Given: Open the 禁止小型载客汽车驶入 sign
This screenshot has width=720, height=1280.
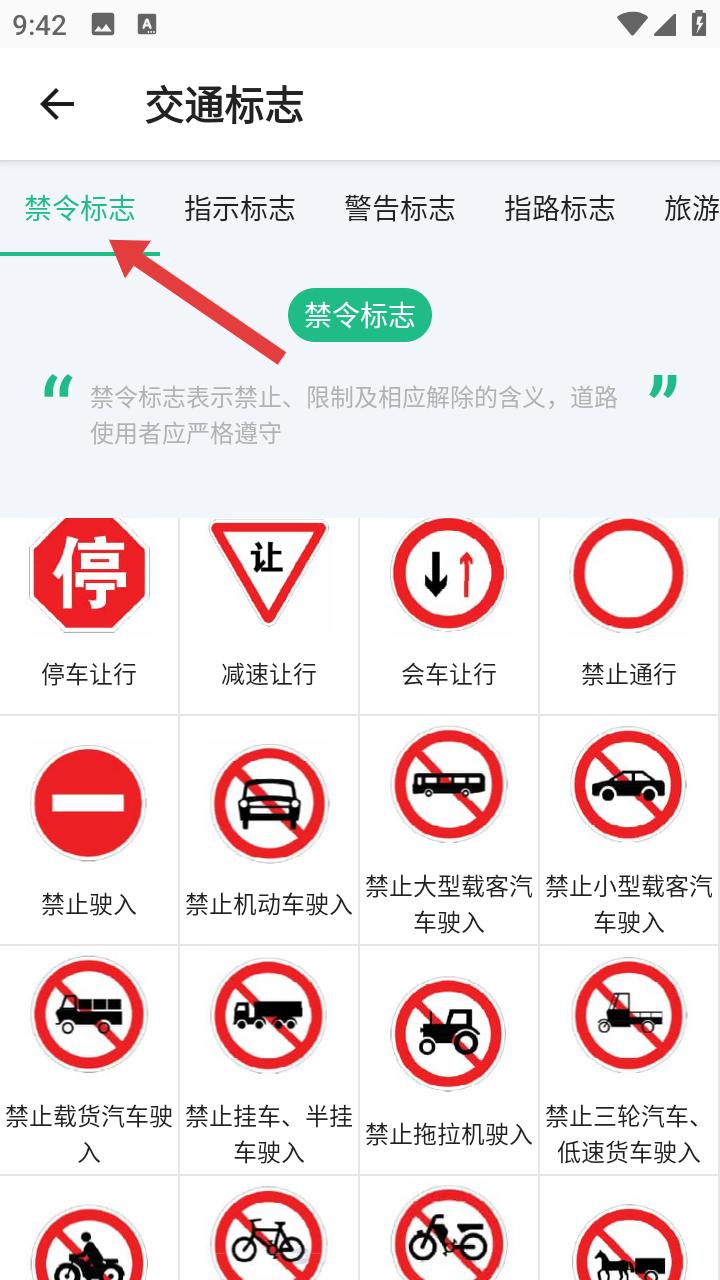Looking at the screenshot, I should pyautogui.click(x=629, y=830).
